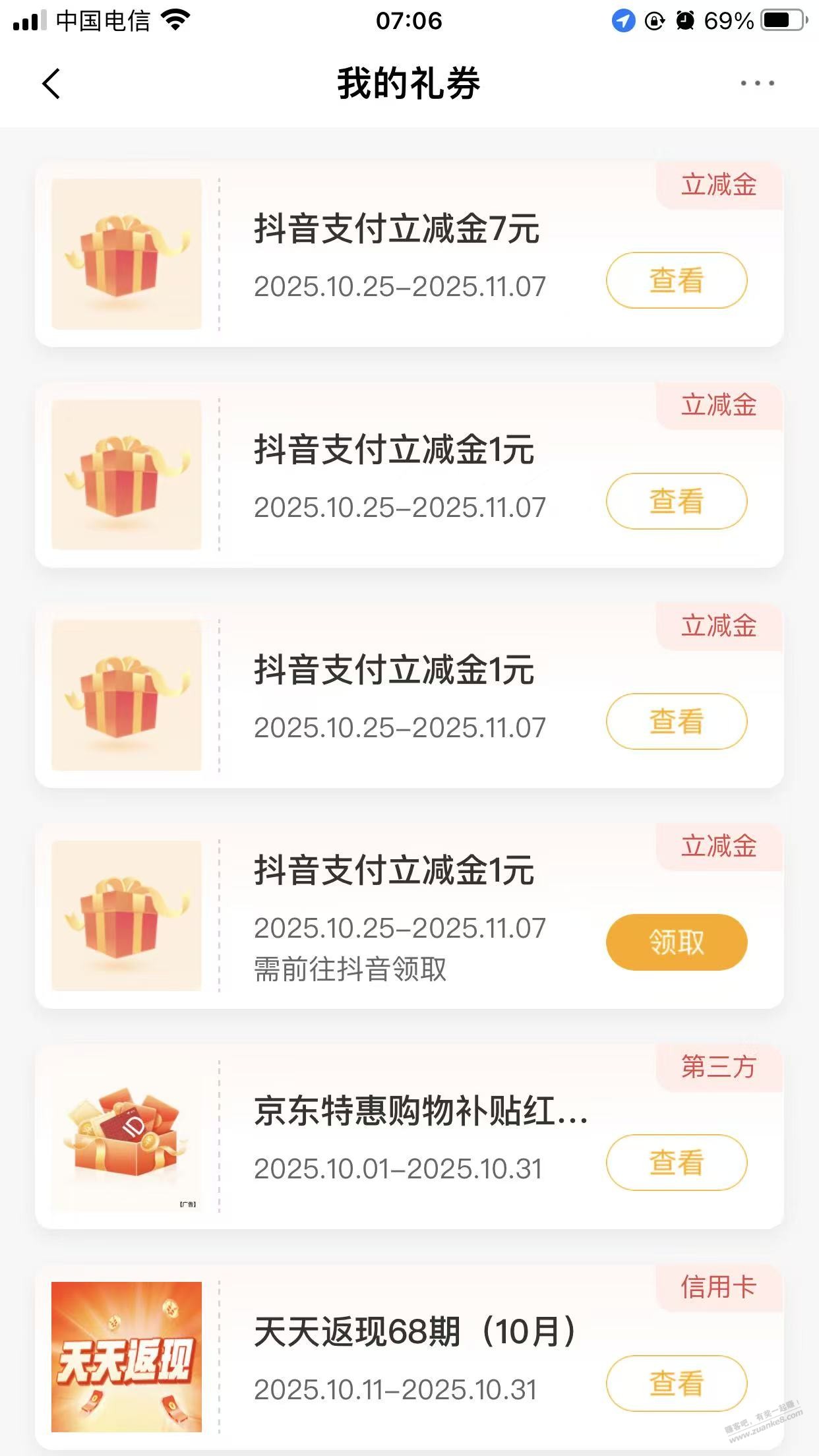This screenshot has width=819, height=1456.
Task: Tap 查看 on the 京东特惠购物补贴 coupon
Action: click(677, 1163)
